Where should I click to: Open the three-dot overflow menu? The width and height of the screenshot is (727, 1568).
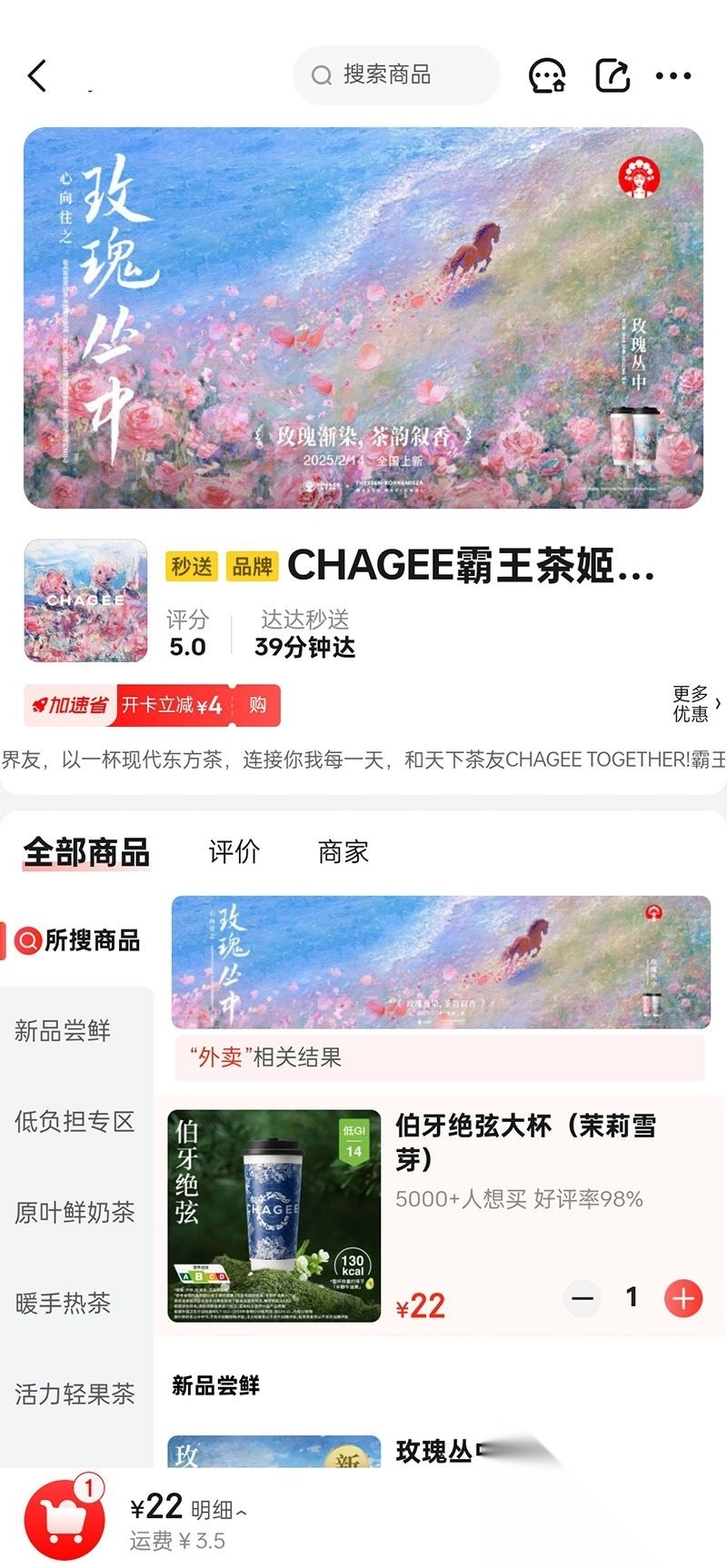[x=673, y=75]
